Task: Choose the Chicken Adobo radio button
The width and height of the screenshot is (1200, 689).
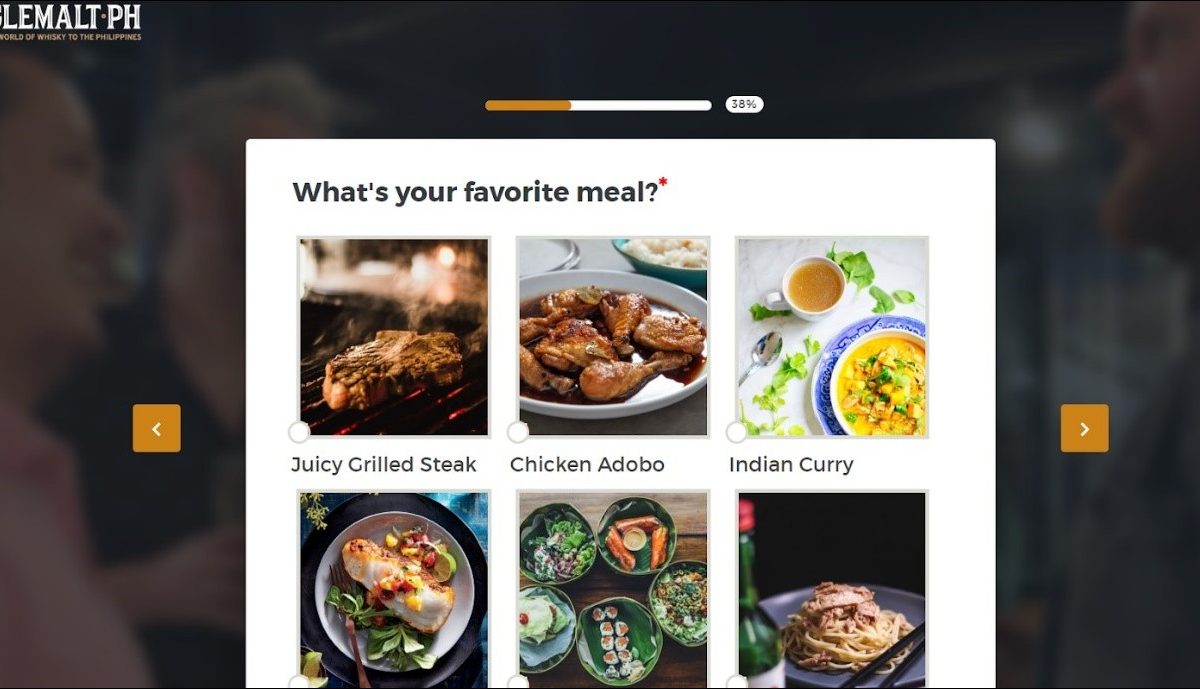Action: coord(518,432)
